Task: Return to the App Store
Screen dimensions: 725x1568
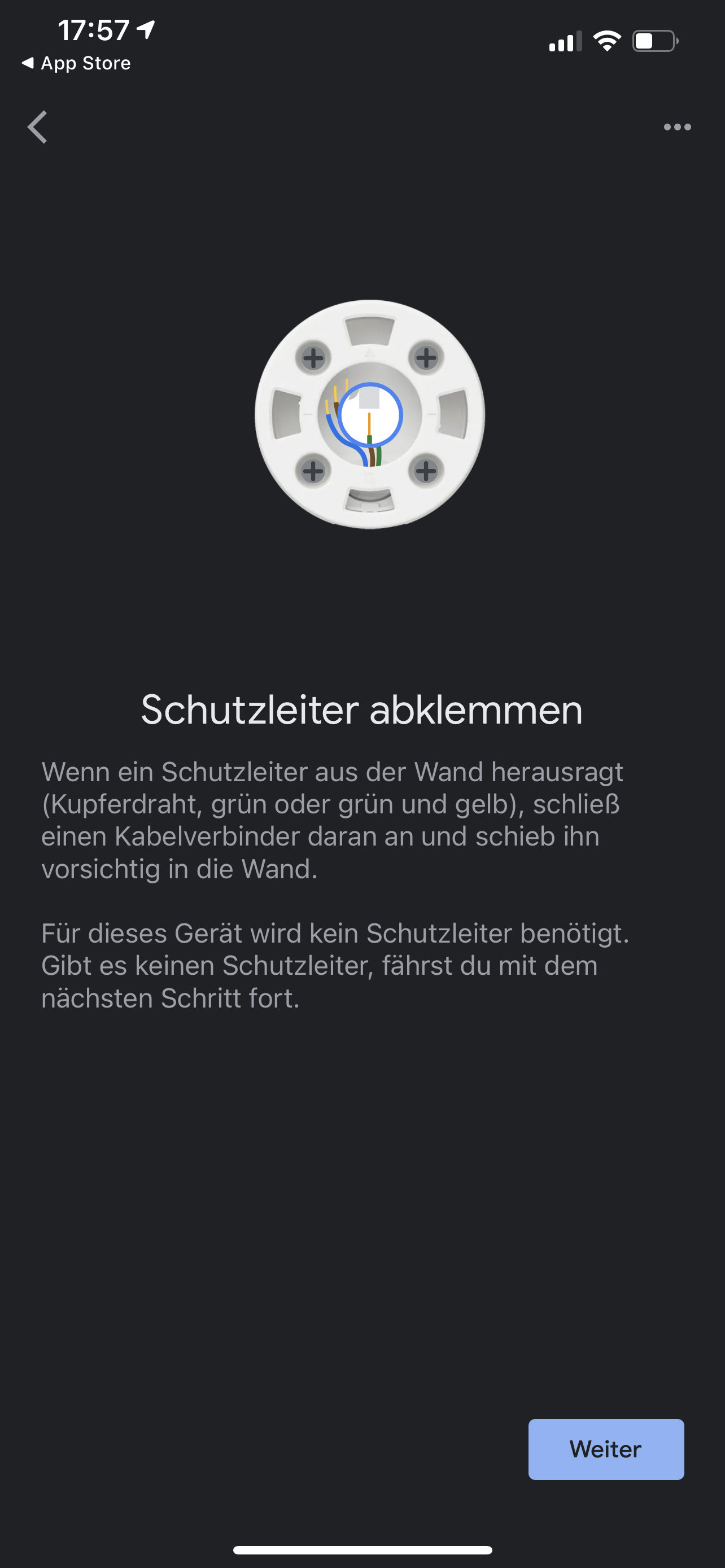Action: click(77, 63)
